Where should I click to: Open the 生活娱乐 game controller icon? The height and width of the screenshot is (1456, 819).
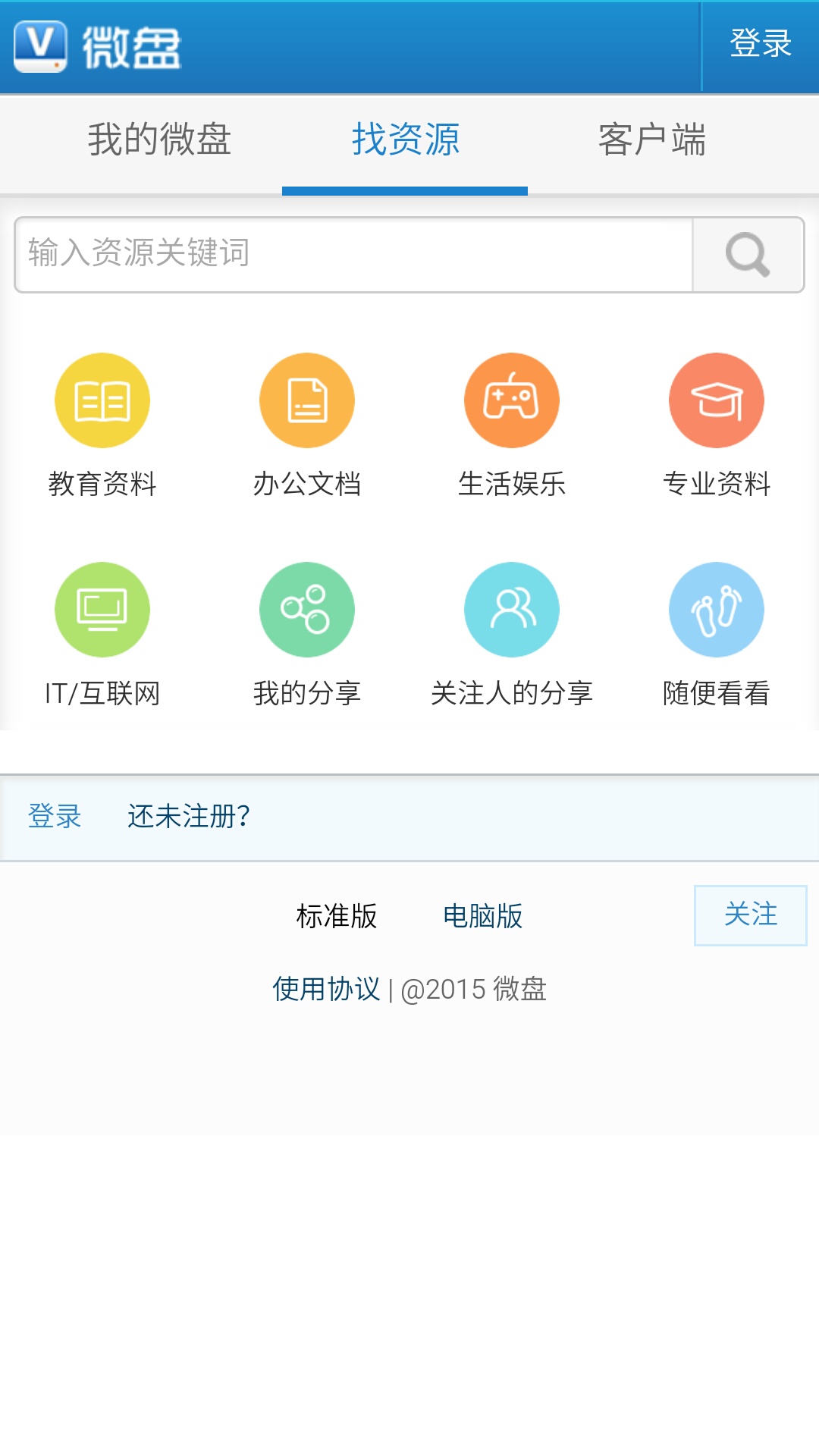512,400
